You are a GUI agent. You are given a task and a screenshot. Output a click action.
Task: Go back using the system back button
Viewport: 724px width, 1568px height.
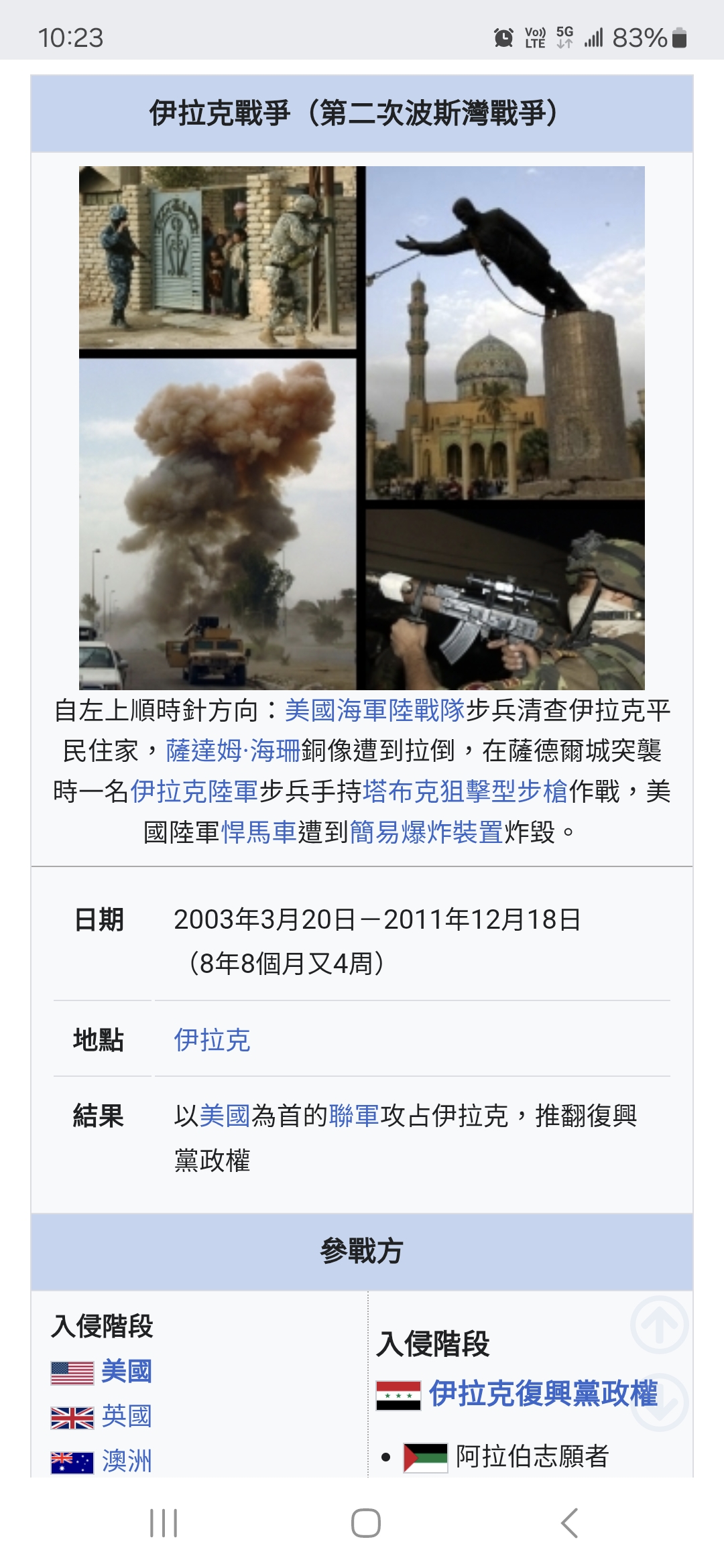click(569, 1523)
